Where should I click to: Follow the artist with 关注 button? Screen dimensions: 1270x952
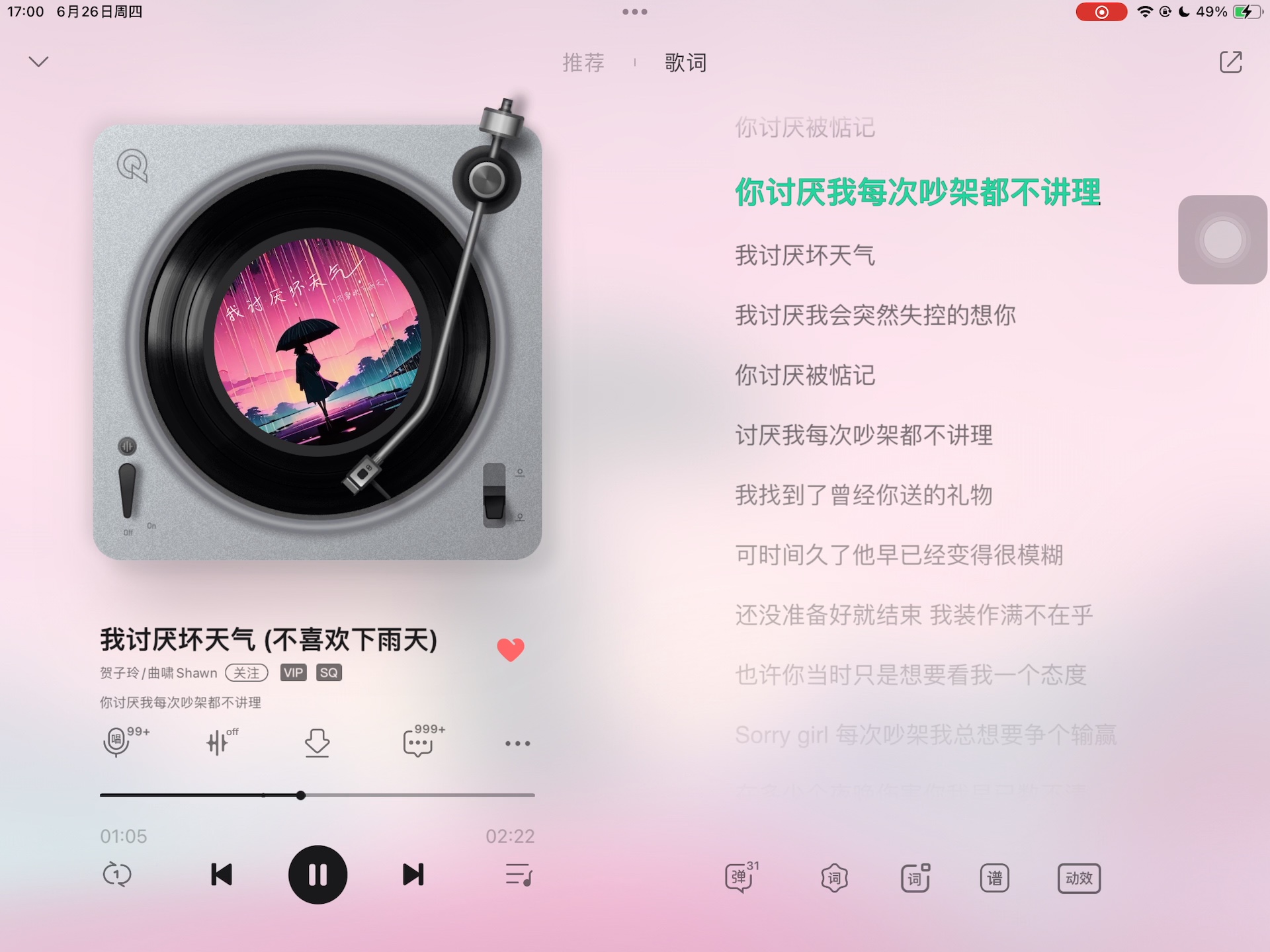246,673
